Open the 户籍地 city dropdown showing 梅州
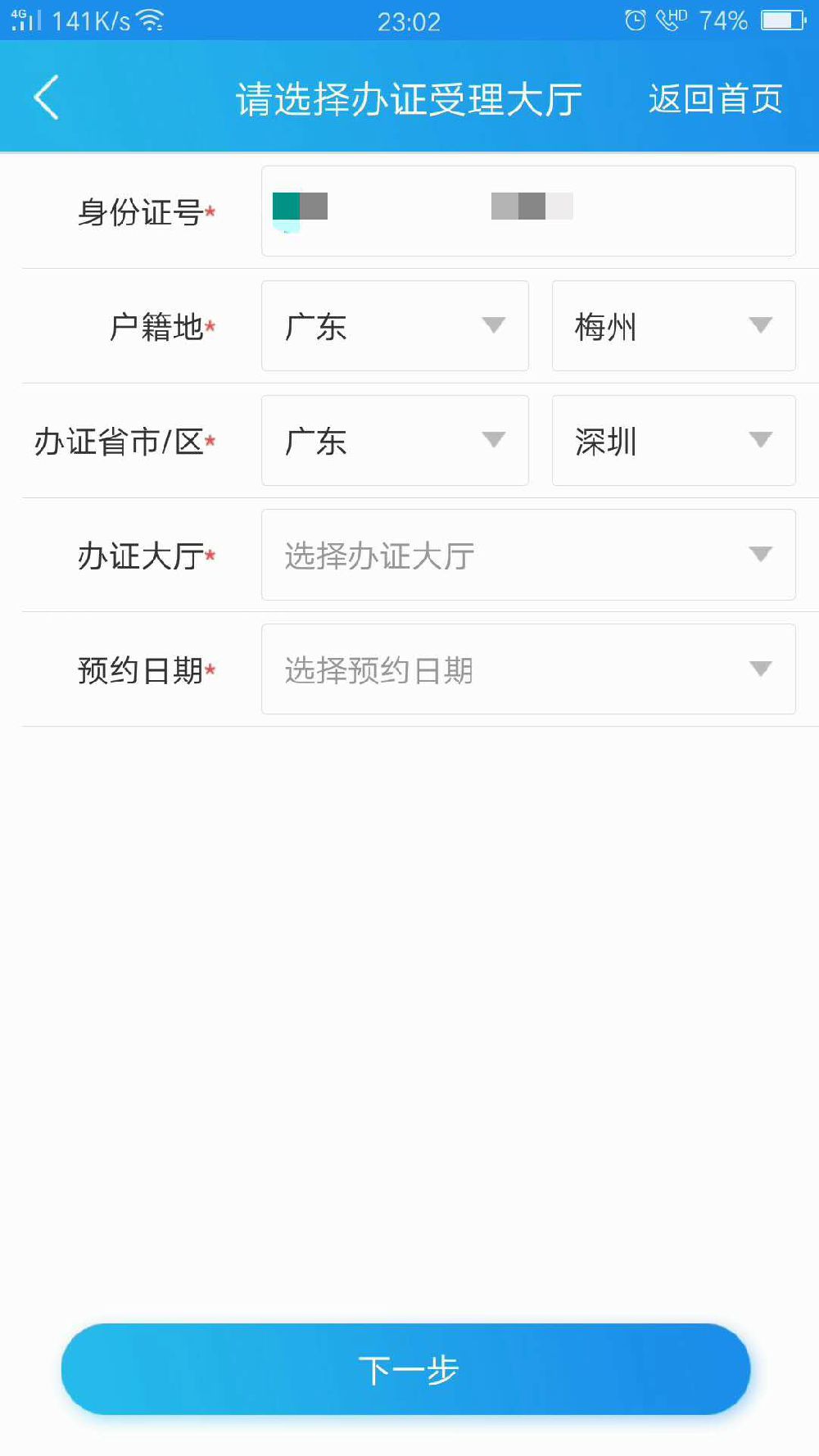The image size is (819, 1456). click(674, 326)
